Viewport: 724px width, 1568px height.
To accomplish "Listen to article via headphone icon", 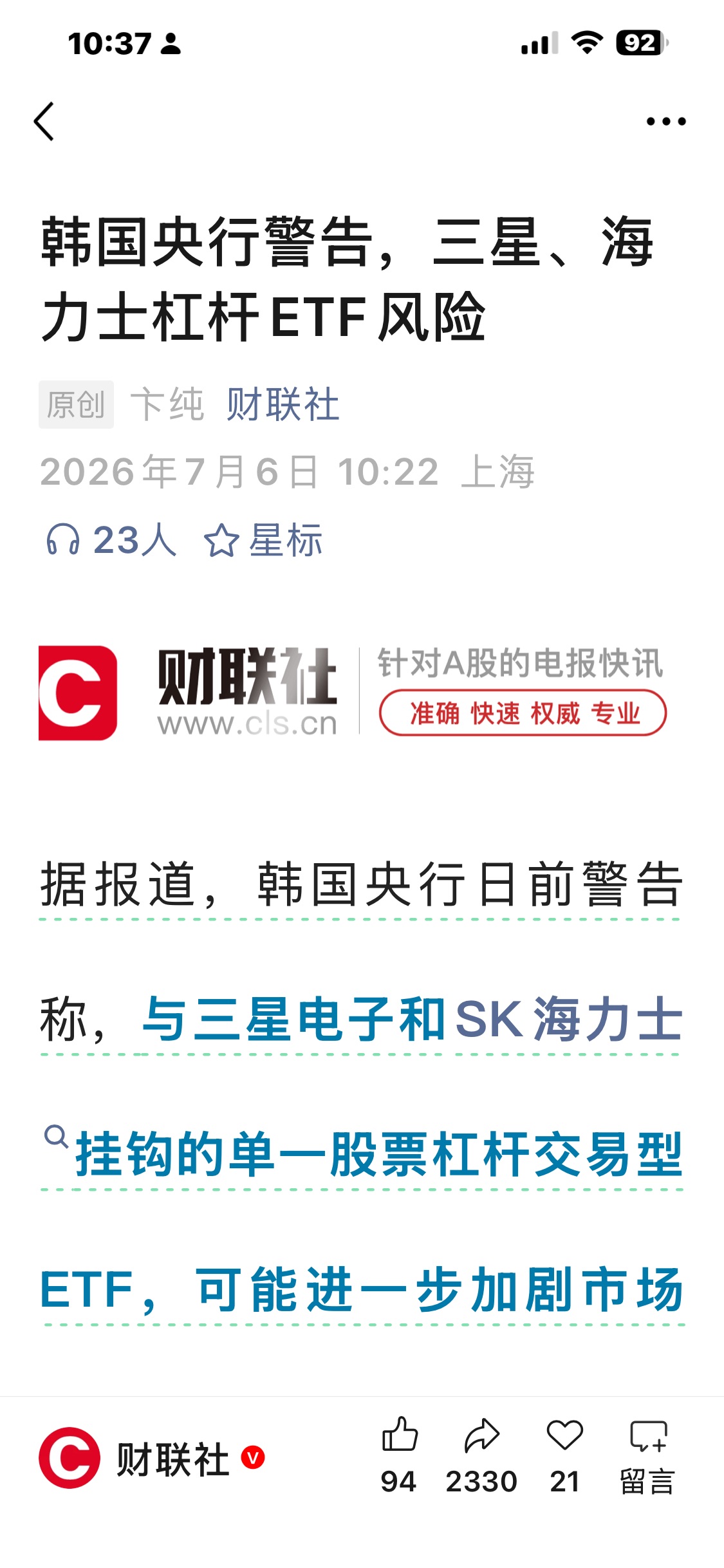I will pos(62,539).
